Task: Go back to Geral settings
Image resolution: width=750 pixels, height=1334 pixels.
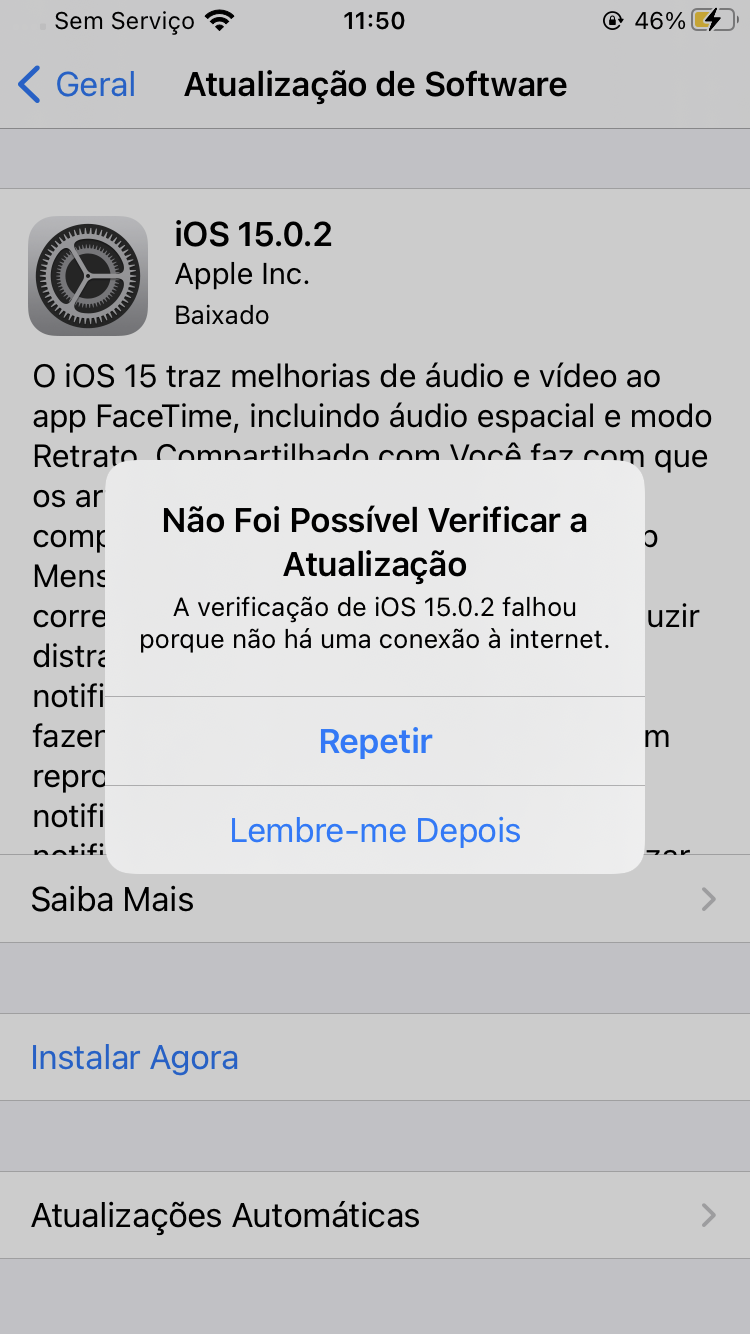Action: [x=78, y=85]
